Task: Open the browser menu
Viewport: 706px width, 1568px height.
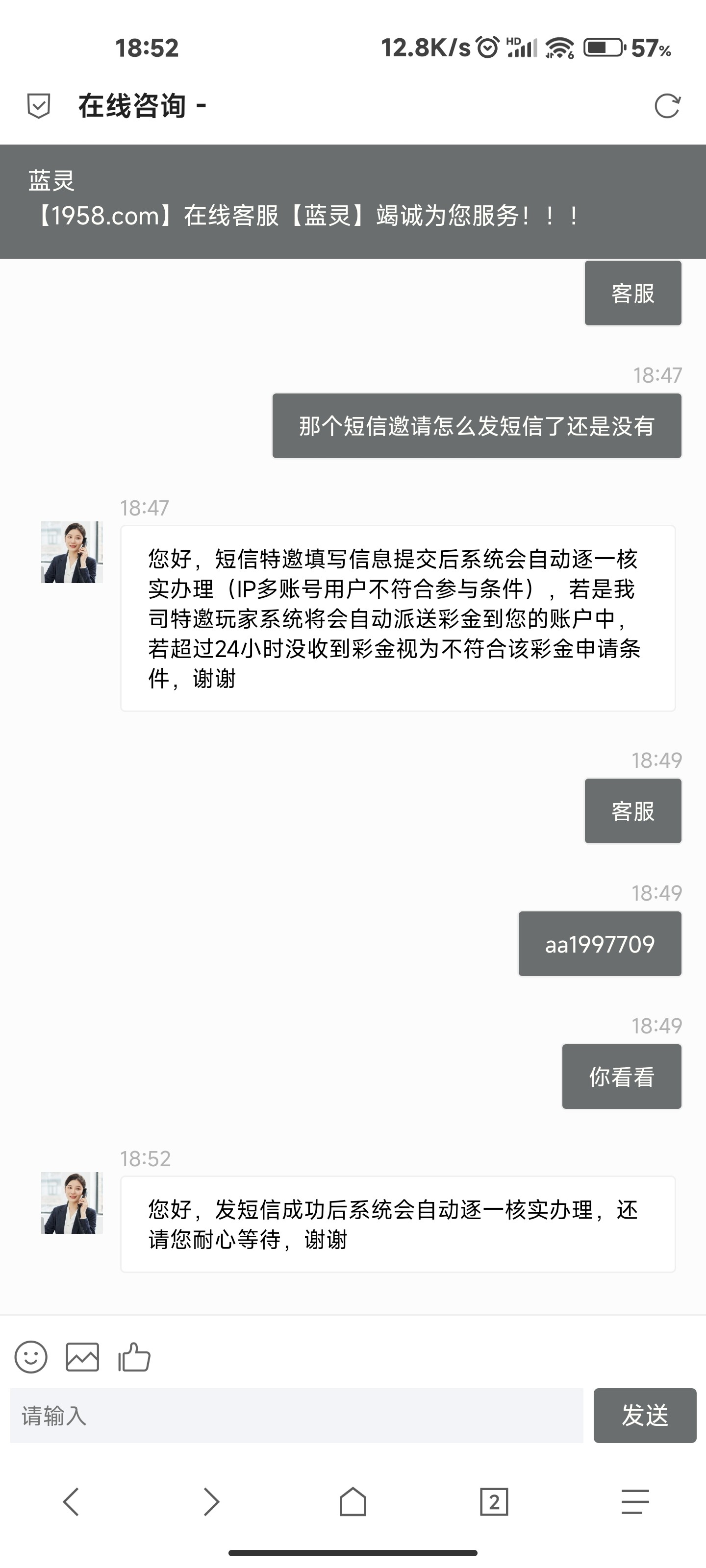Action: tap(635, 1501)
